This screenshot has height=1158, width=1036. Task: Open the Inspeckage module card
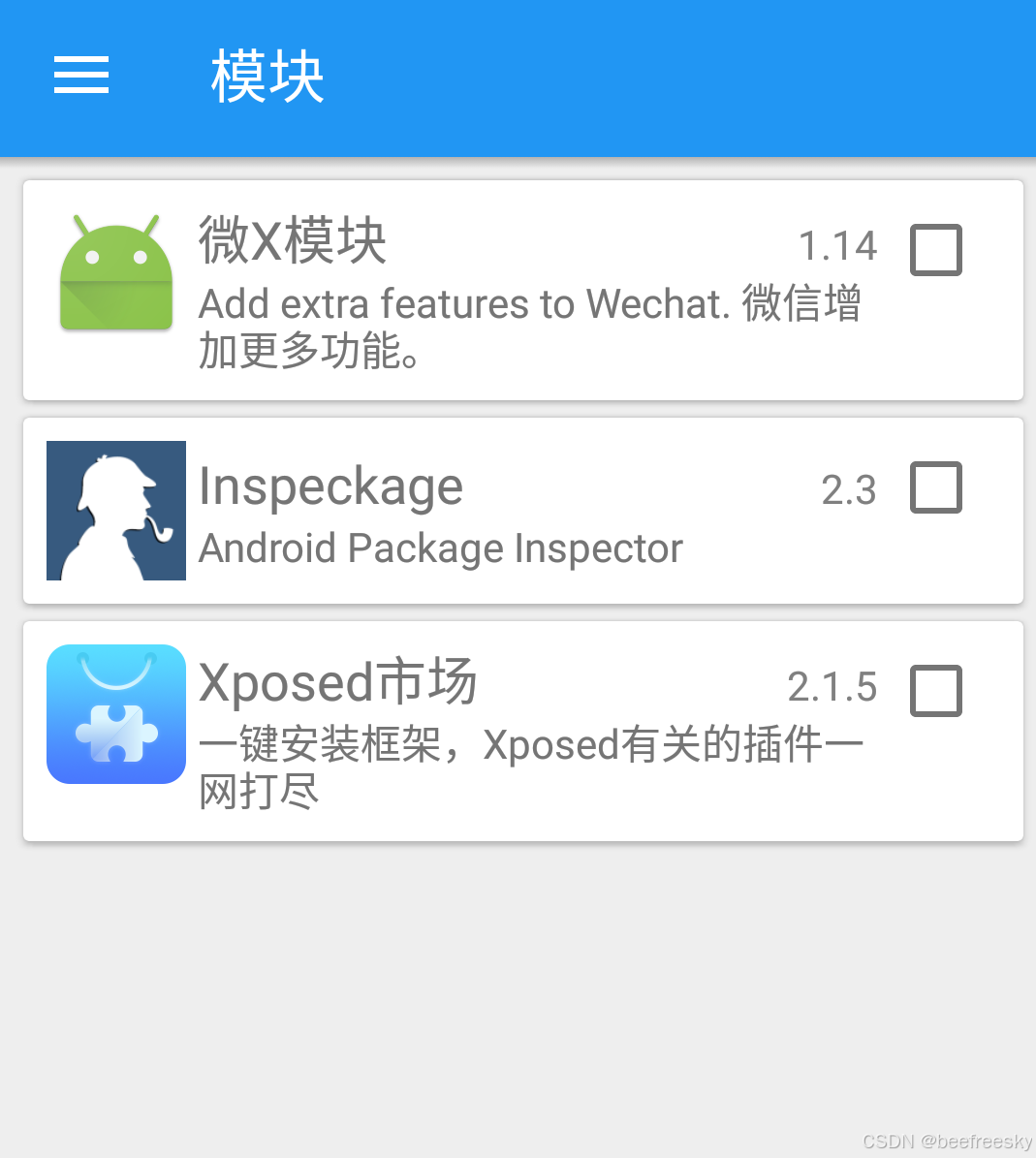(522, 511)
